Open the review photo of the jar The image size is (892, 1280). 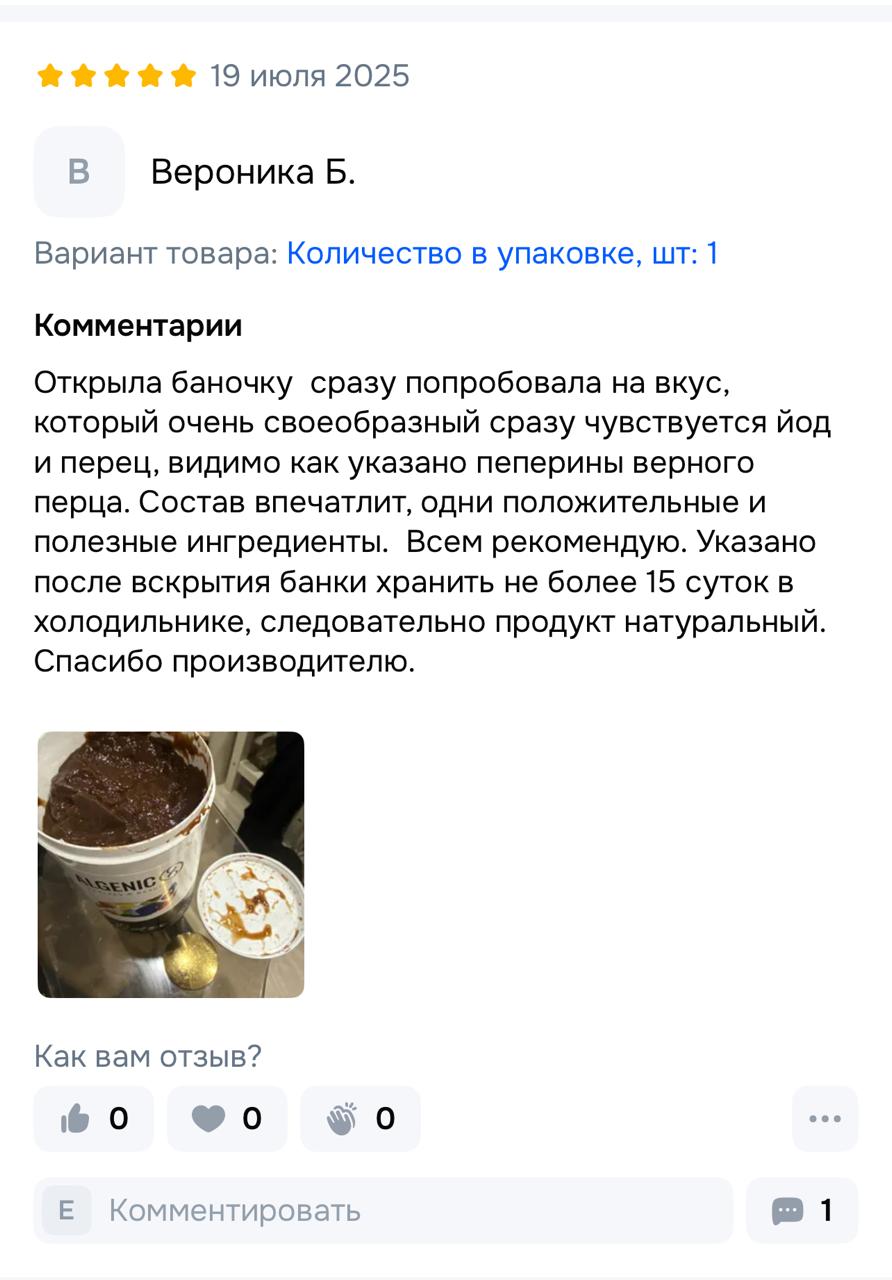(x=171, y=865)
